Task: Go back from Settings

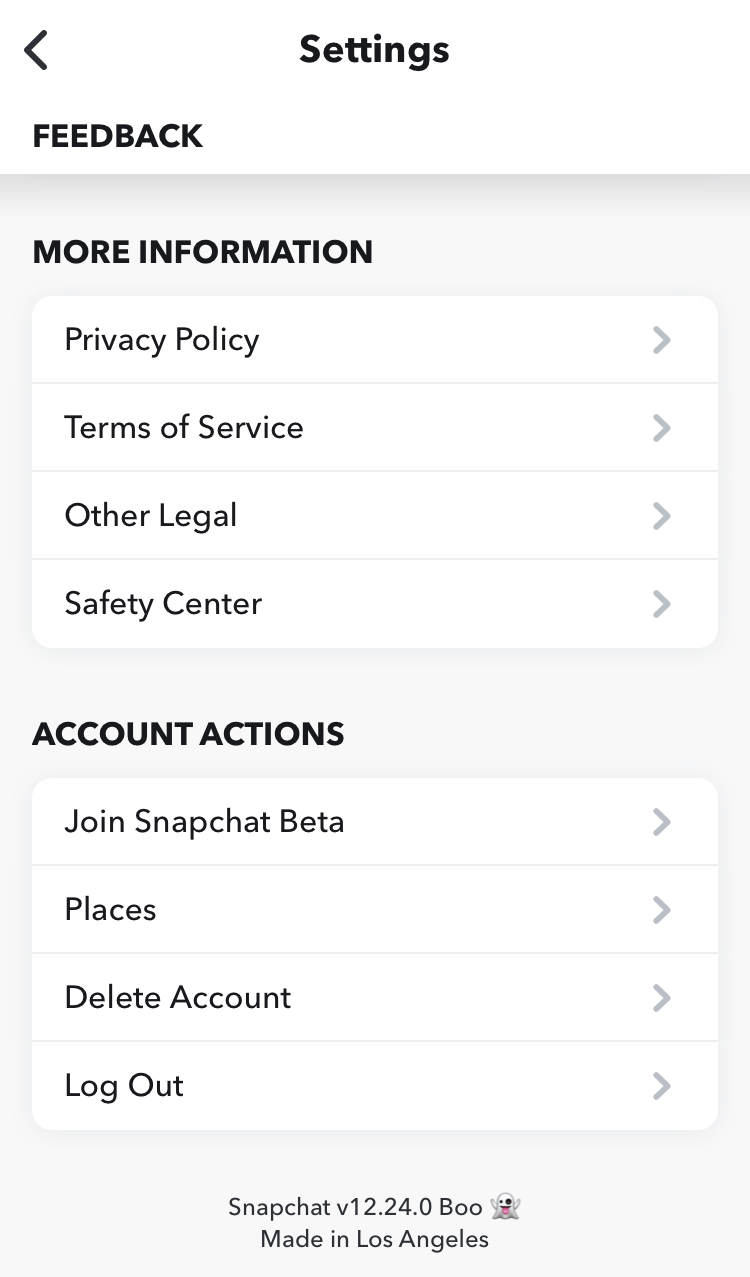Action: point(37,50)
